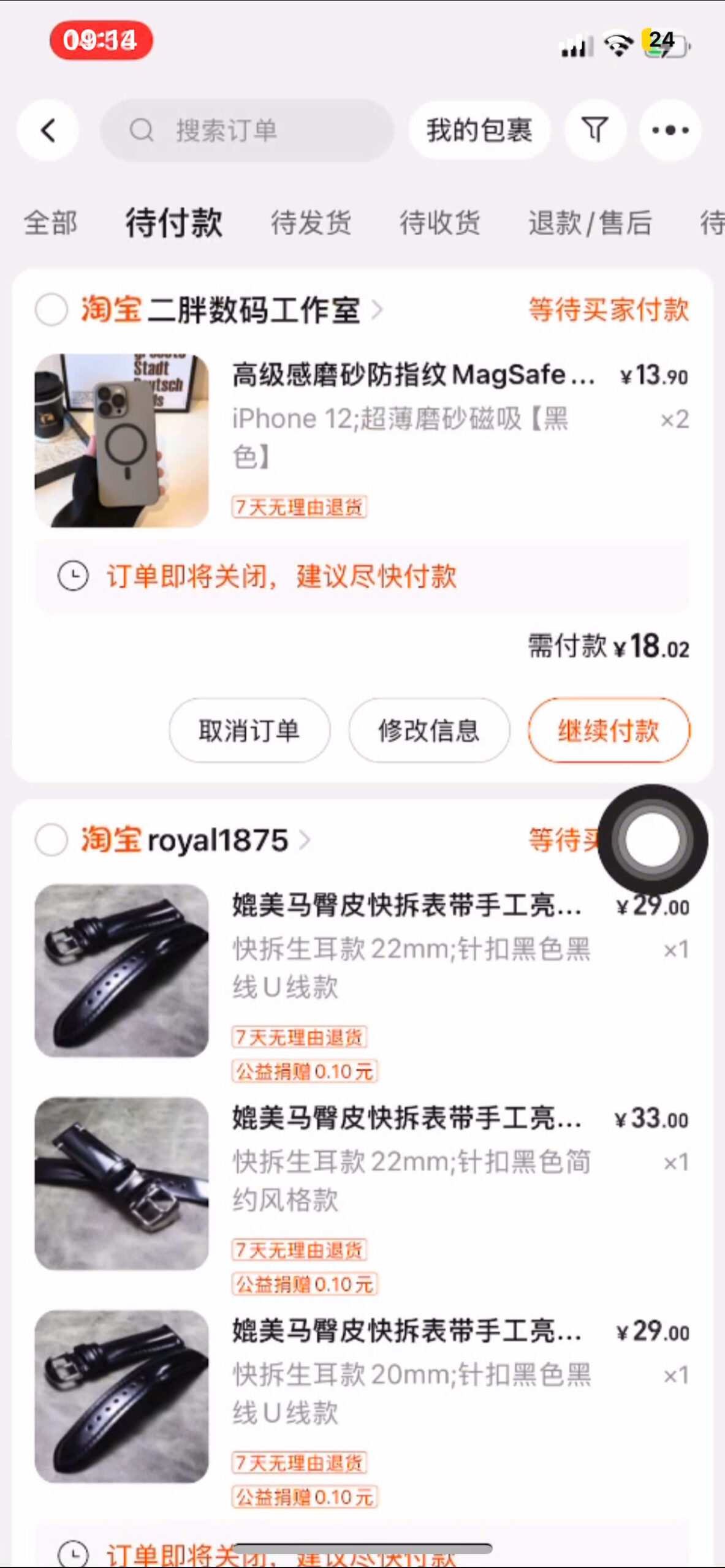Go back using the back arrow
This screenshot has height=1568, width=725.
click(48, 130)
